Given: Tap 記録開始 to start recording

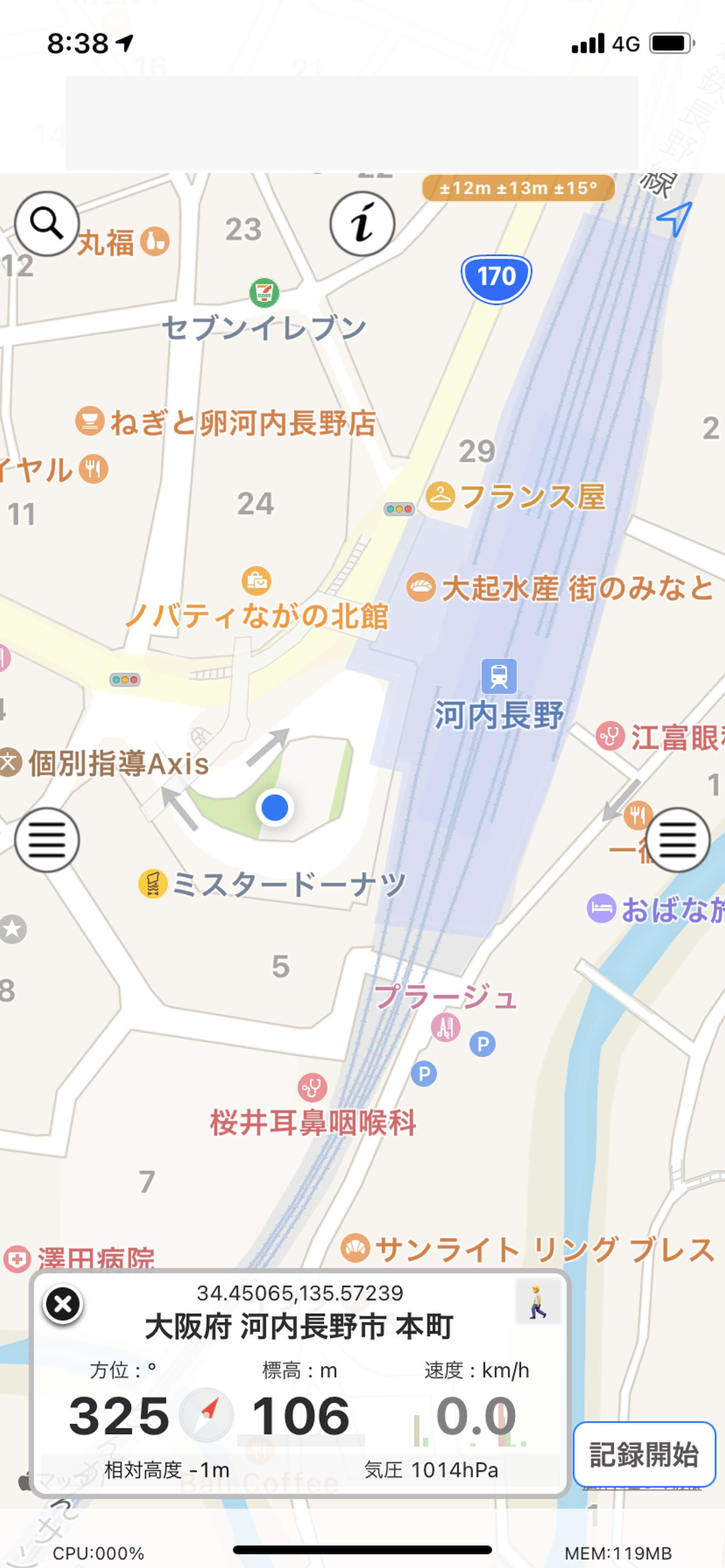Looking at the screenshot, I should 644,1454.
